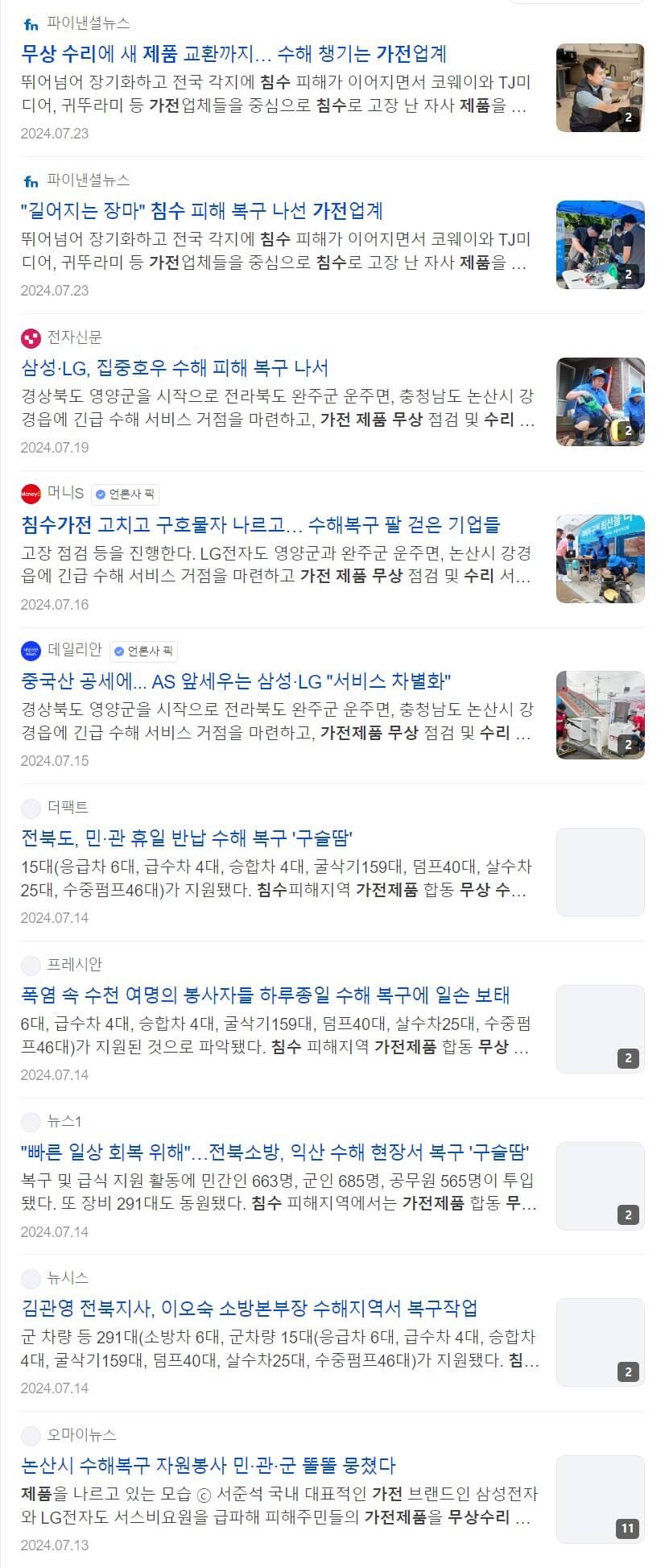Click the 언론사 픽 badge beside 머니S
The width and height of the screenshot is (665, 1568).
pos(125,493)
